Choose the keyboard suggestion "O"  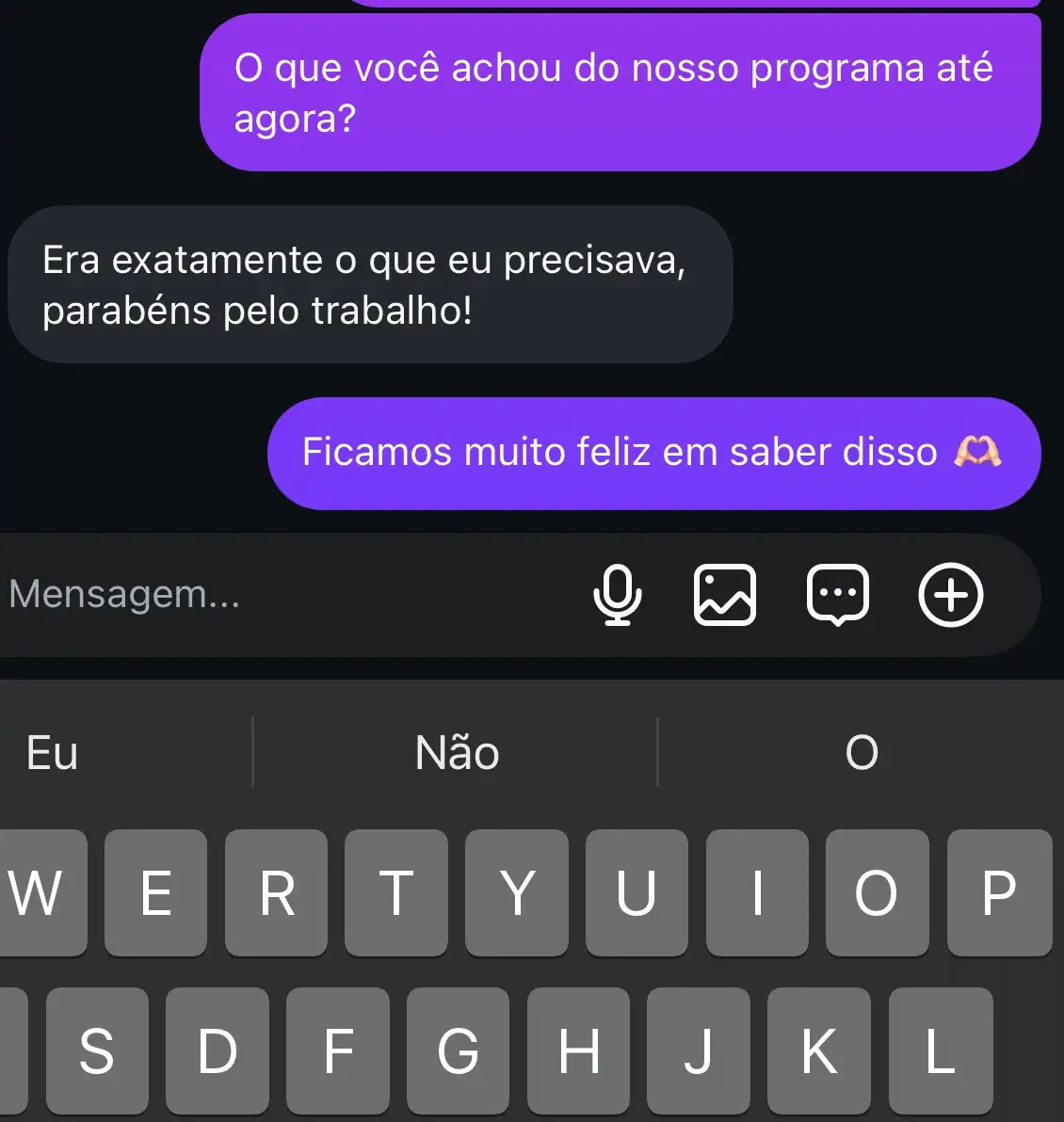click(862, 753)
